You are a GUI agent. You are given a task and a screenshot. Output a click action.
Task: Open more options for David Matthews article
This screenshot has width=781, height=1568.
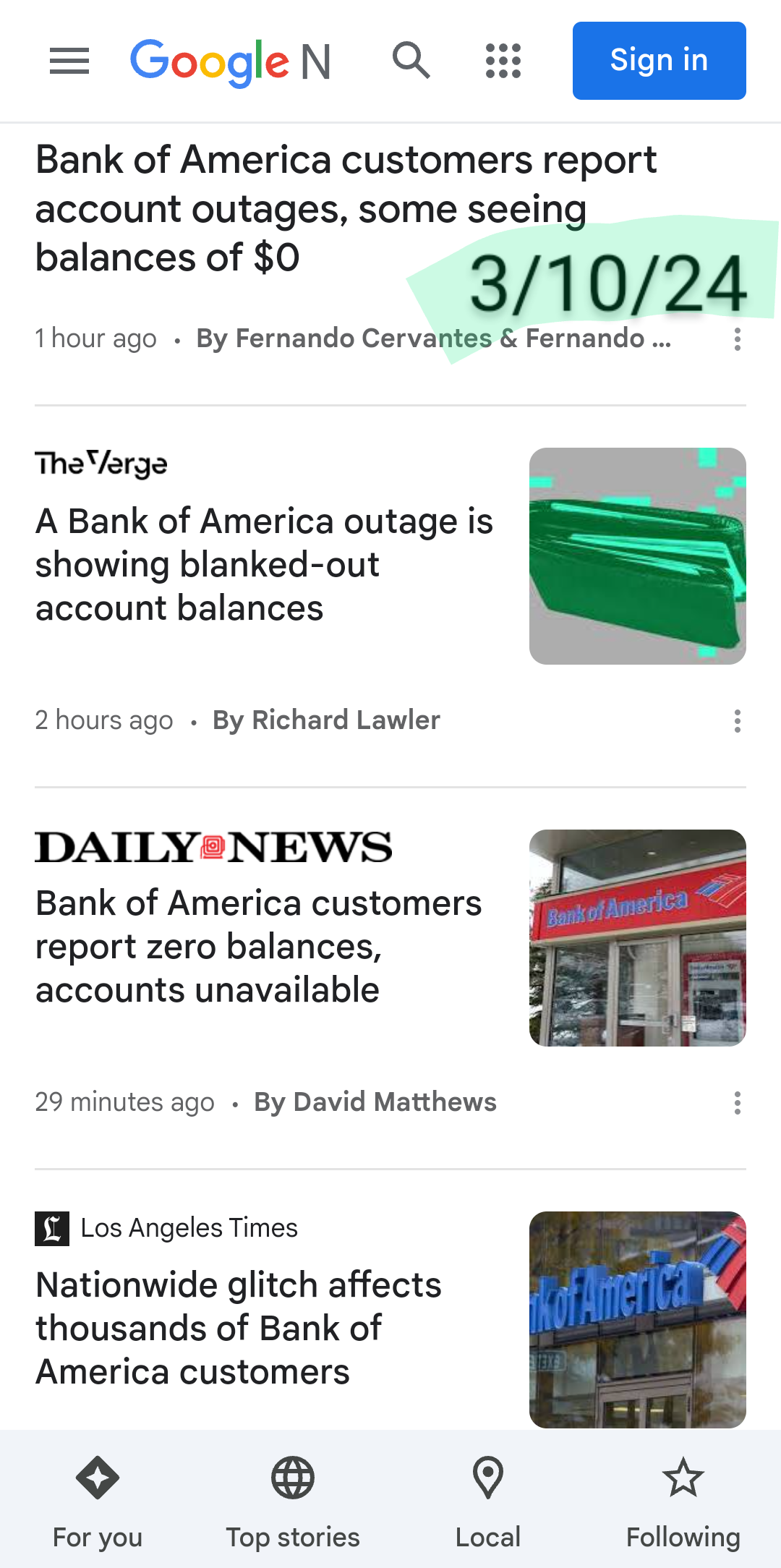coord(737,1103)
